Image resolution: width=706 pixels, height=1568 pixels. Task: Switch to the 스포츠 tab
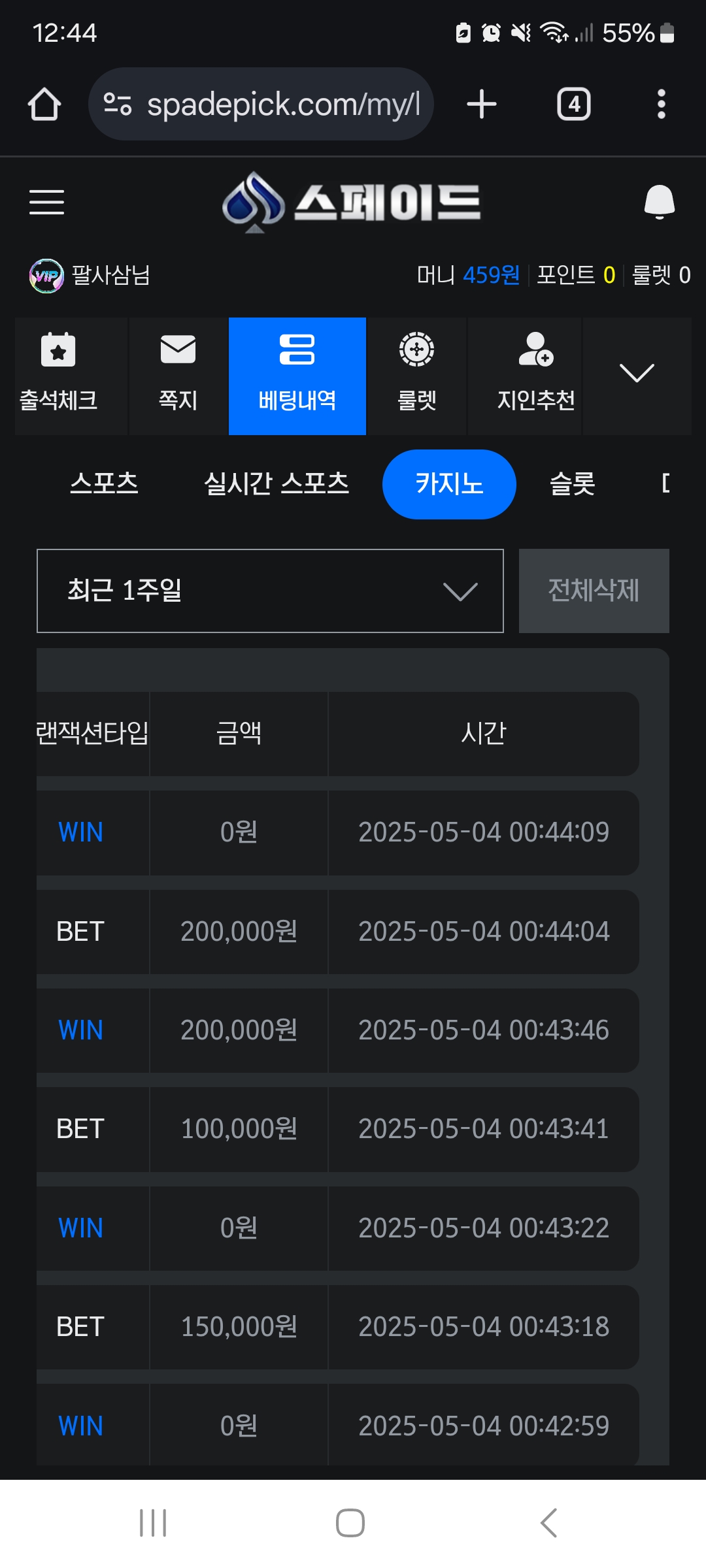pyautogui.click(x=104, y=484)
